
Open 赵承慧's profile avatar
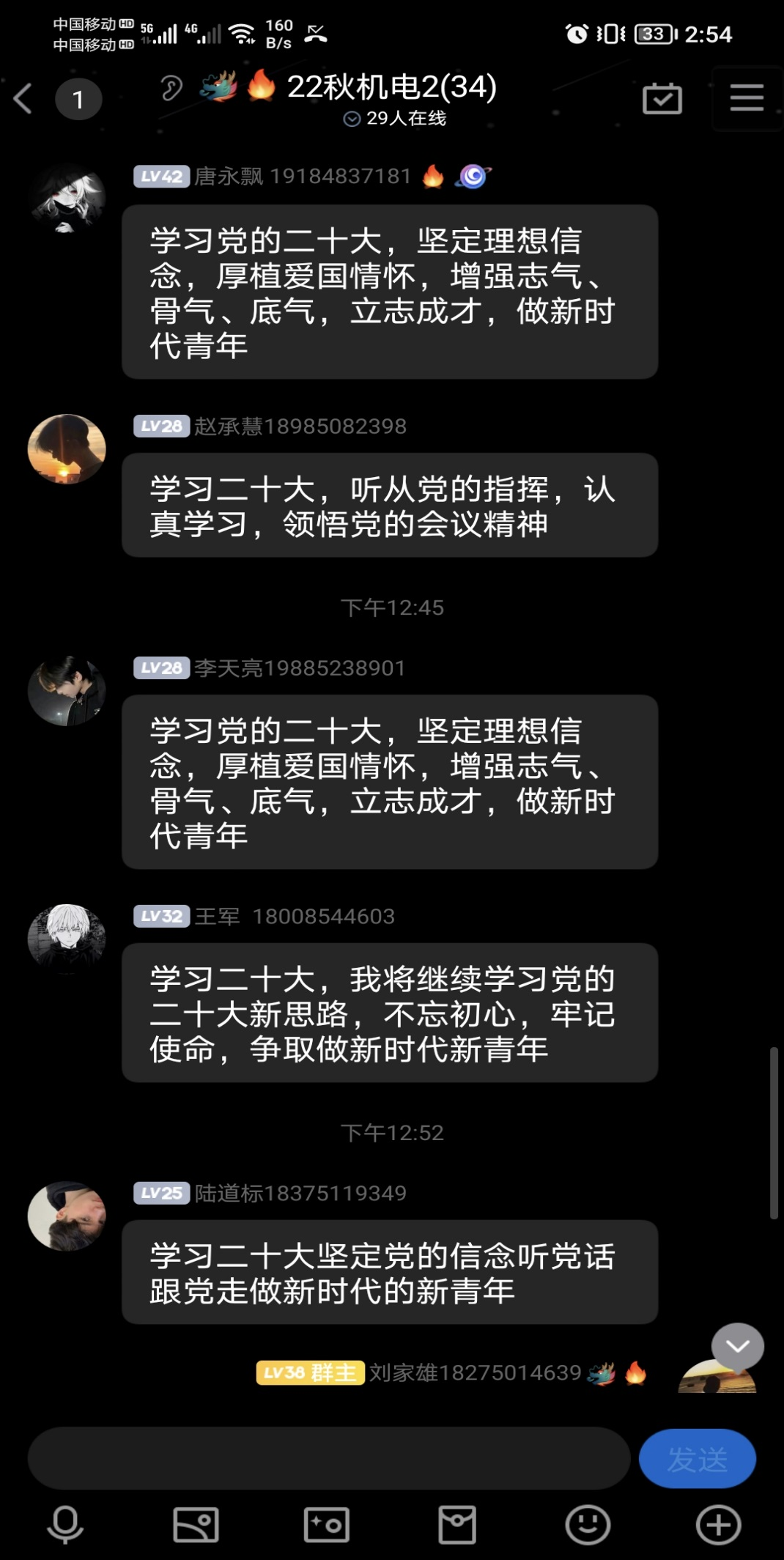tap(67, 448)
